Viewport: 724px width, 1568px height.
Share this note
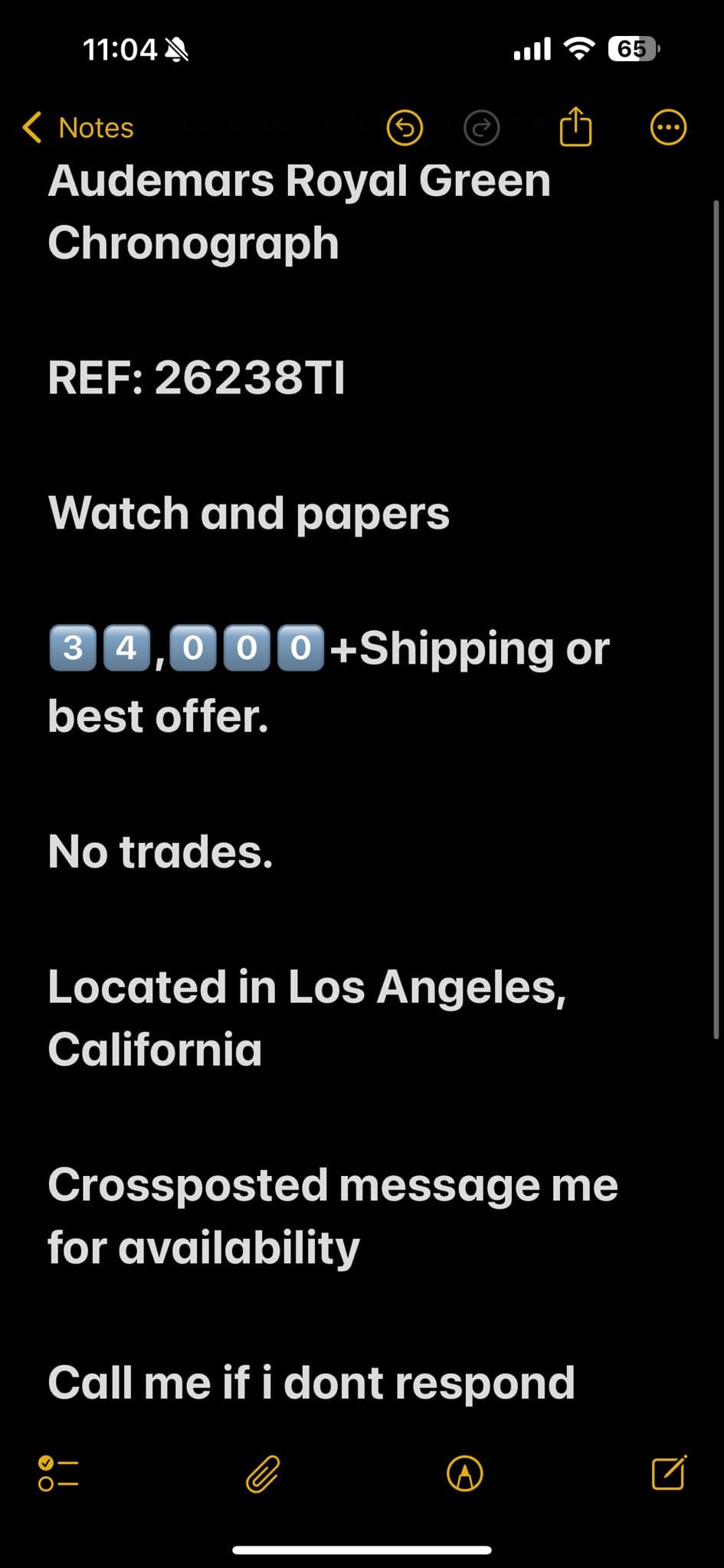pos(575,126)
